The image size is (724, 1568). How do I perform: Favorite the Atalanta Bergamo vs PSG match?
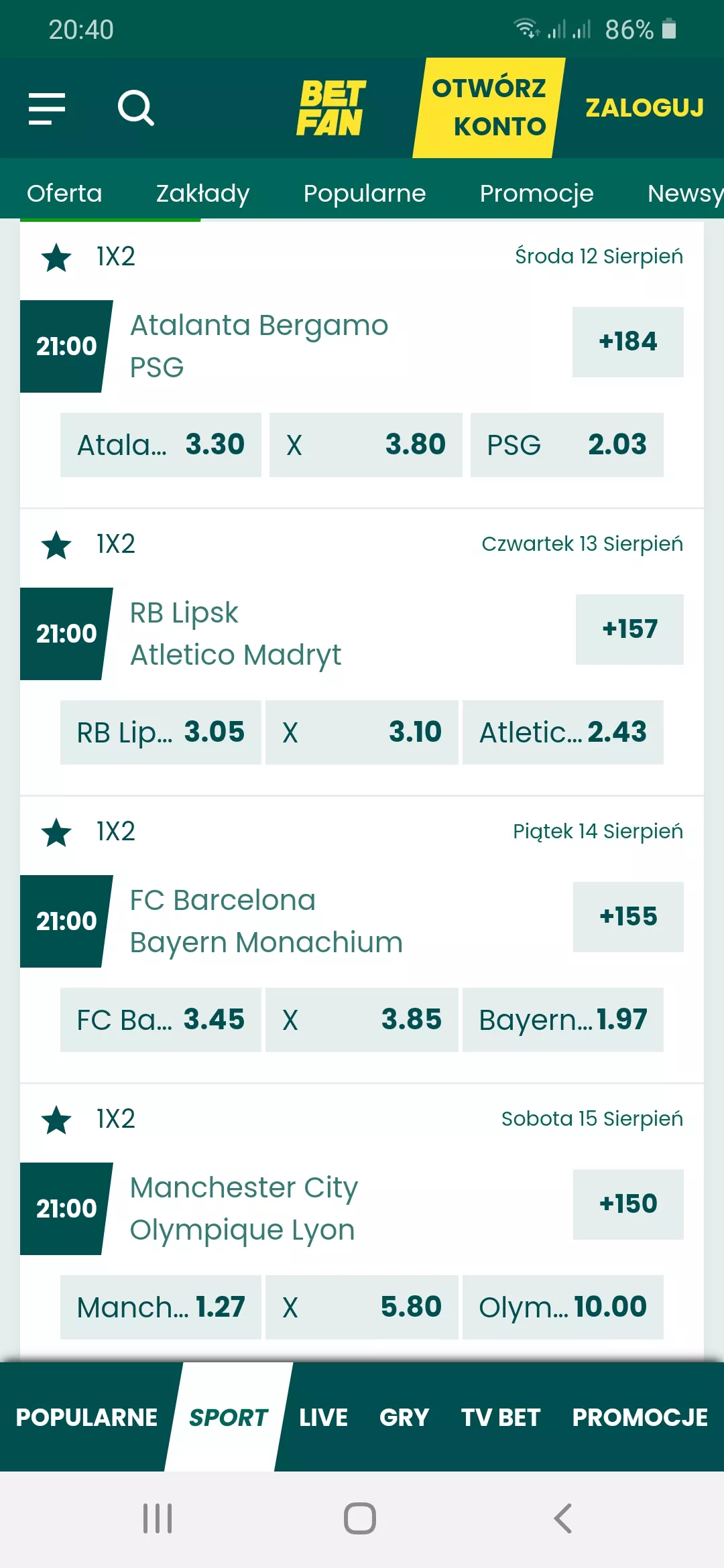56,257
